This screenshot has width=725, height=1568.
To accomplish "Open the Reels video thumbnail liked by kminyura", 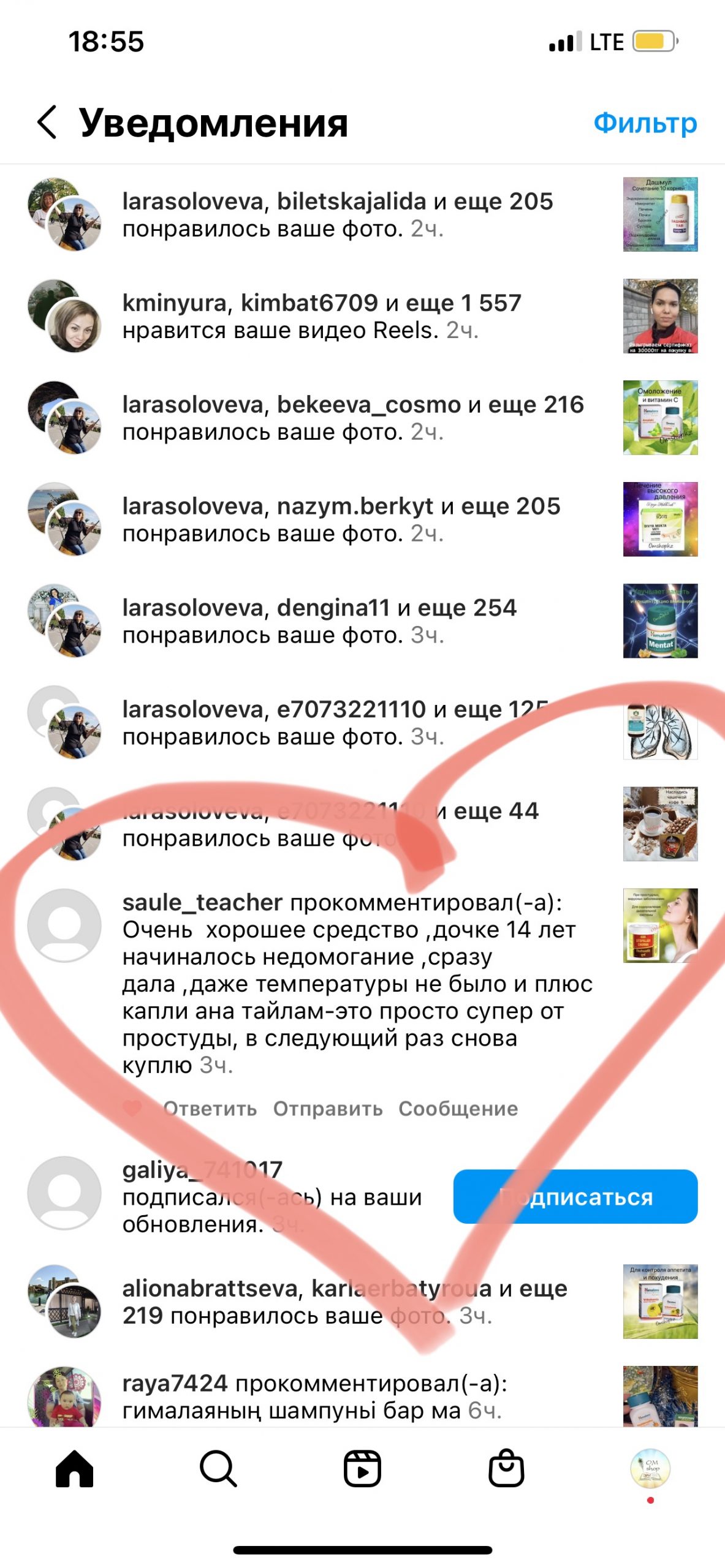I will click(660, 316).
